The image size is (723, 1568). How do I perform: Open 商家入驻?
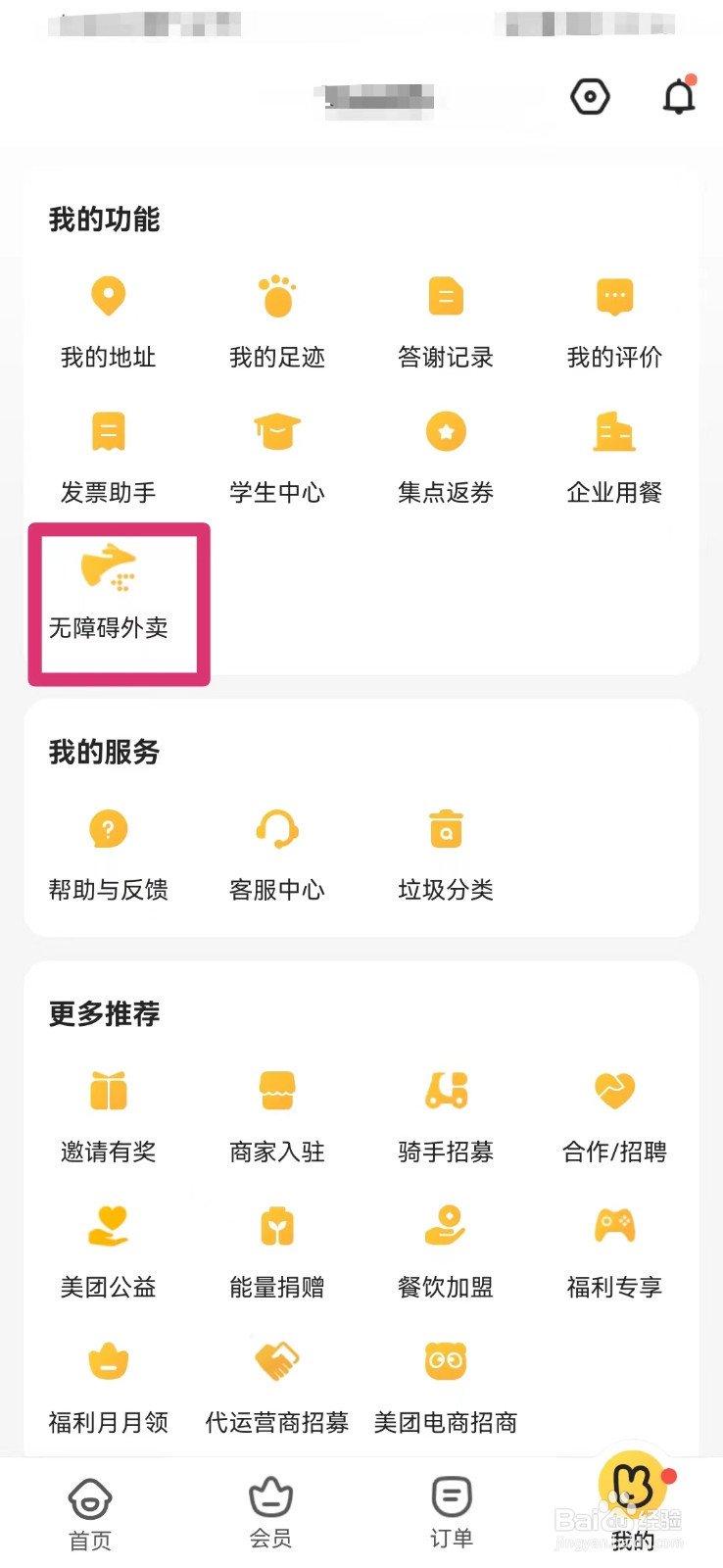click(277, 1117)
